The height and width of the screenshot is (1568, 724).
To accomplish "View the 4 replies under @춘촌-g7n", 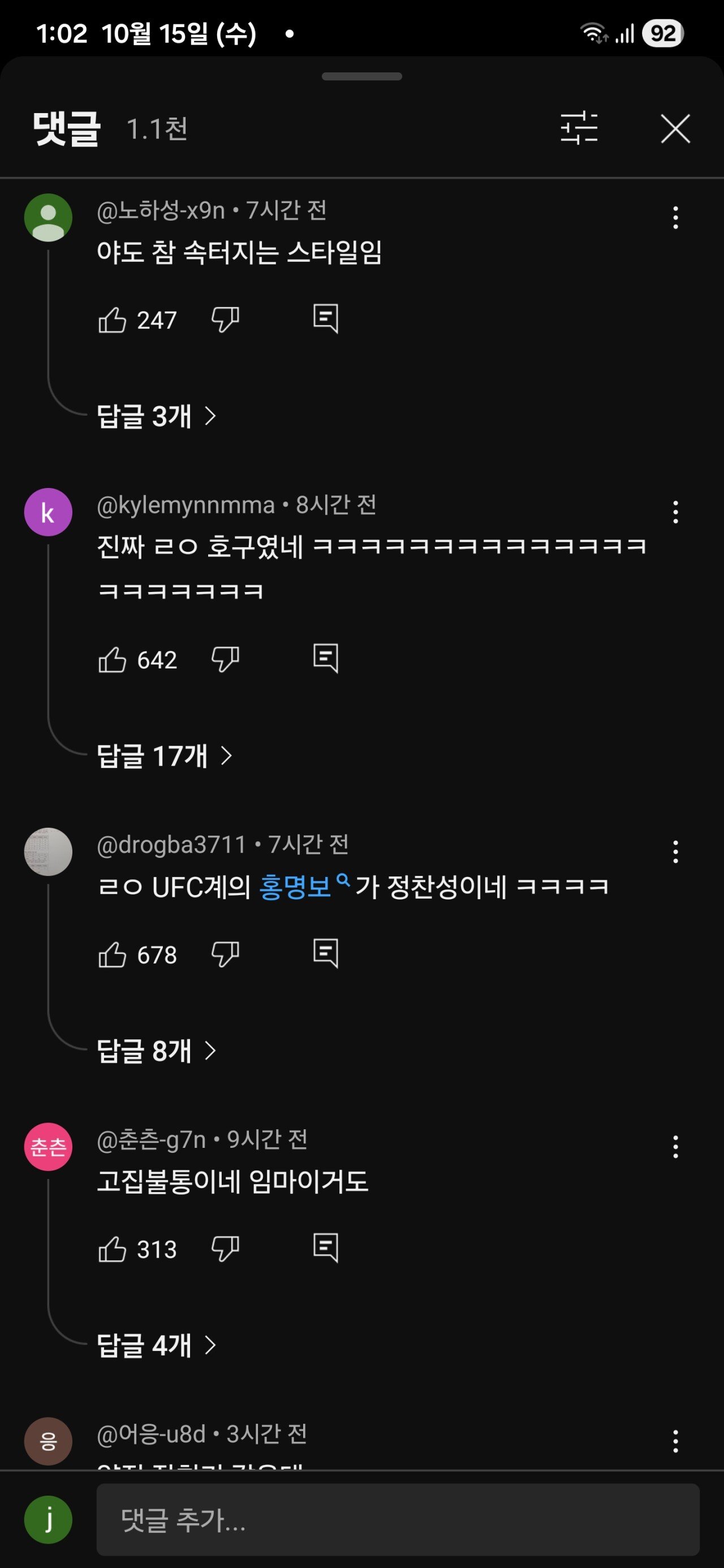I will (x=157, y=1345).
